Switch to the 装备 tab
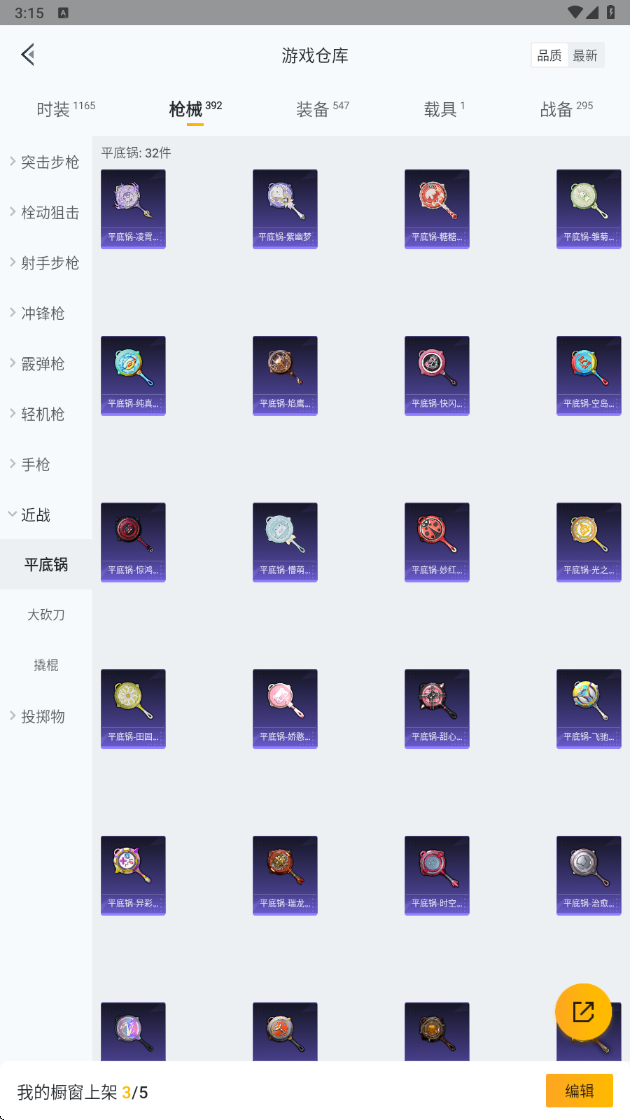The image size is (630, 1120). (x=323, y=109)
